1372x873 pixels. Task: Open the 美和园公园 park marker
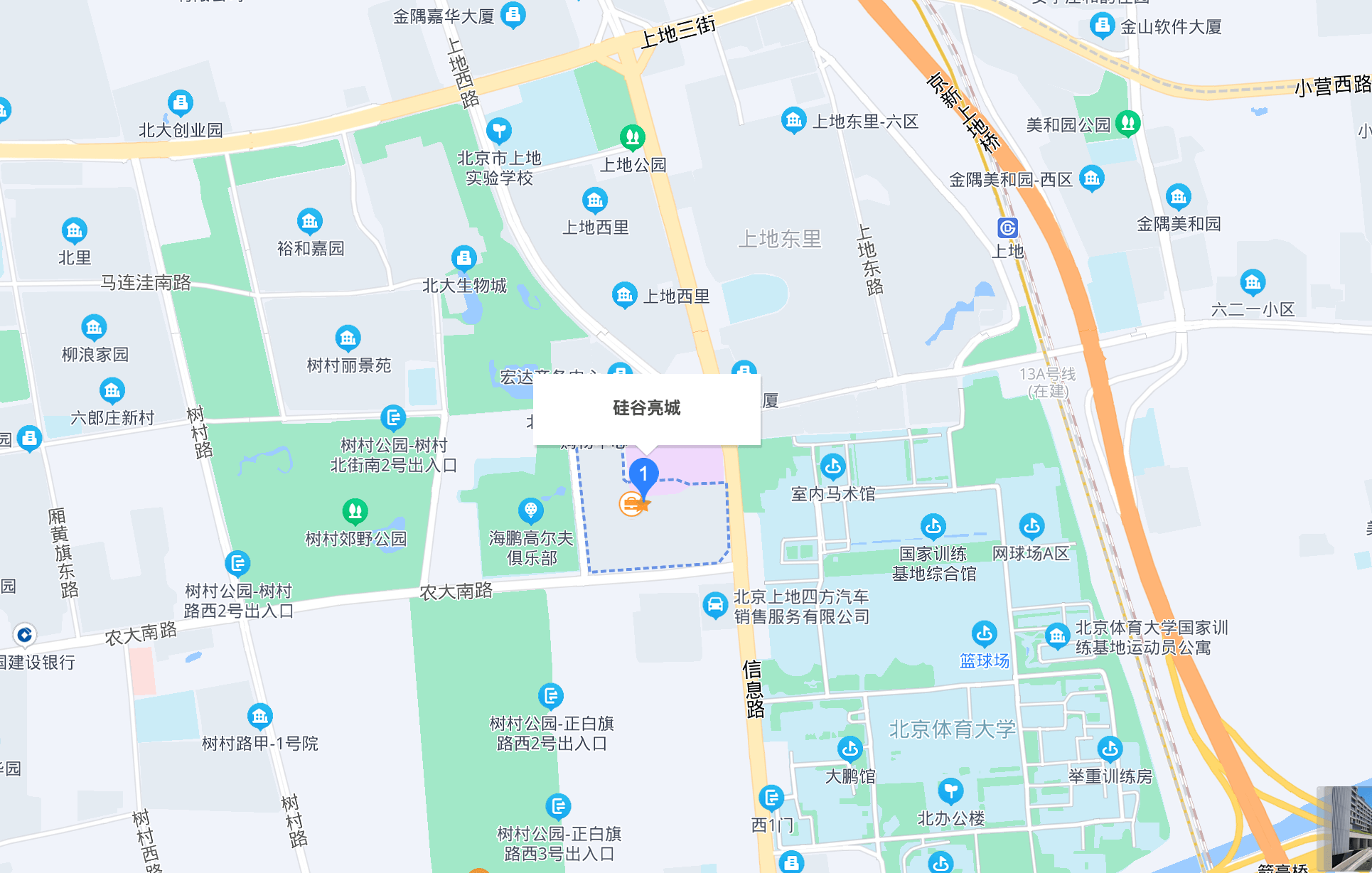tap(1127, 123)
